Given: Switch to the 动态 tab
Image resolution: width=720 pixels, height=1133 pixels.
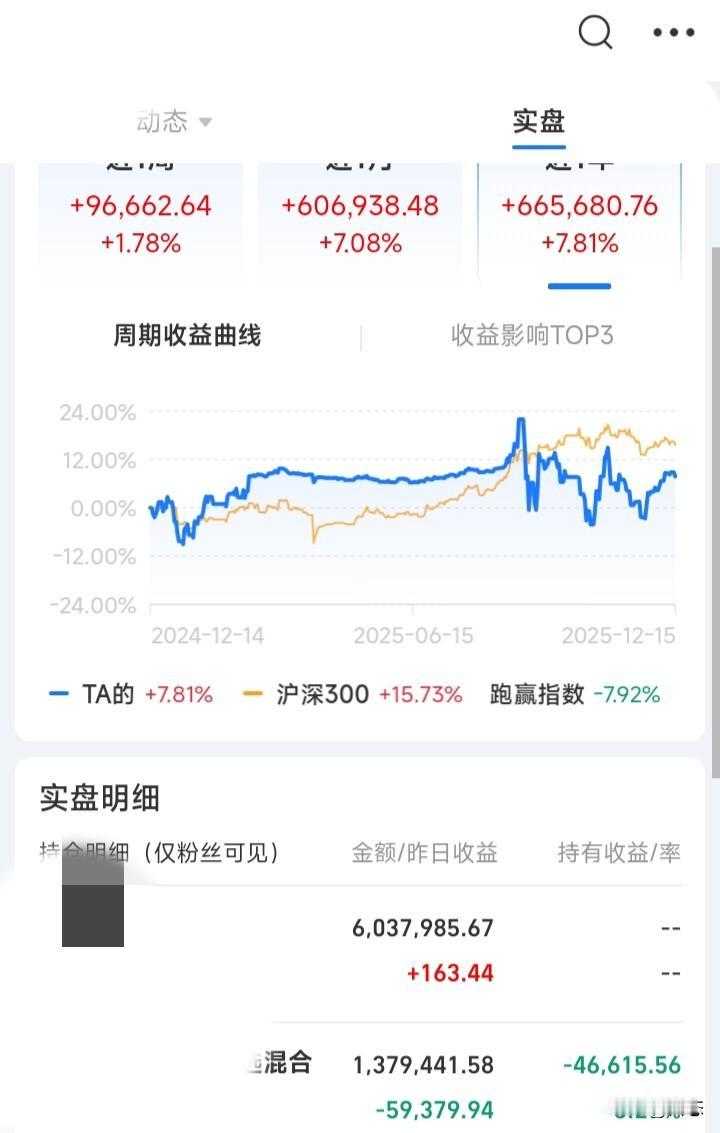Looking at the screenshot, I should [174, 122].
